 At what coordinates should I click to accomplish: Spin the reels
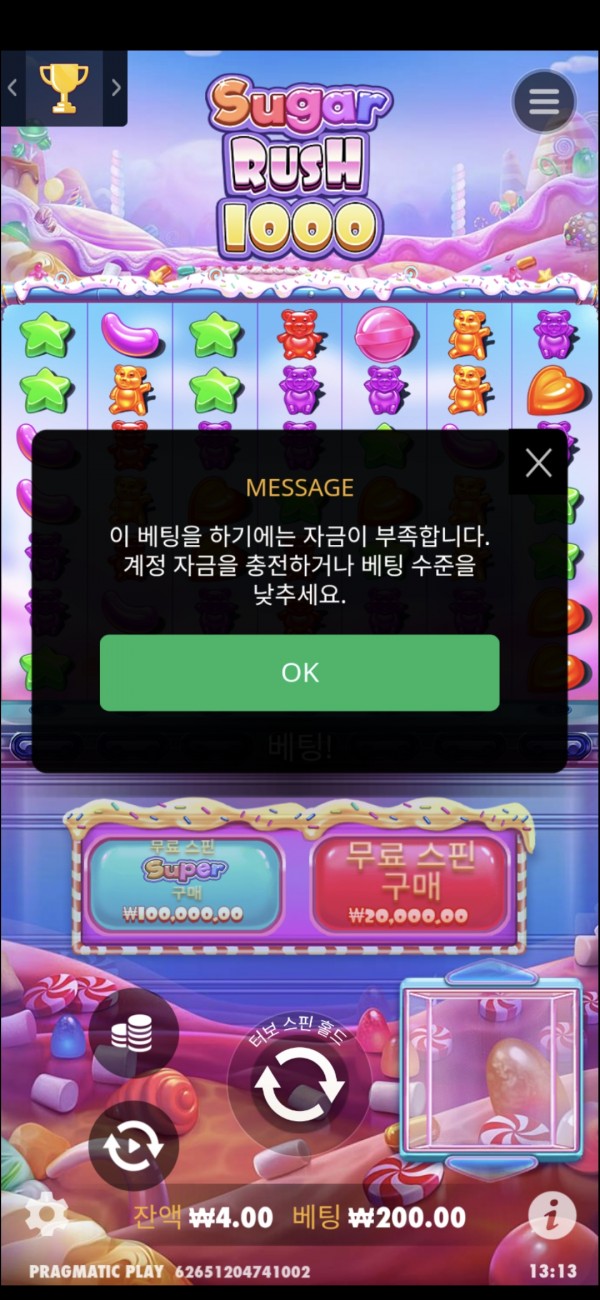pyautogui.click(x=299, y=1084)
